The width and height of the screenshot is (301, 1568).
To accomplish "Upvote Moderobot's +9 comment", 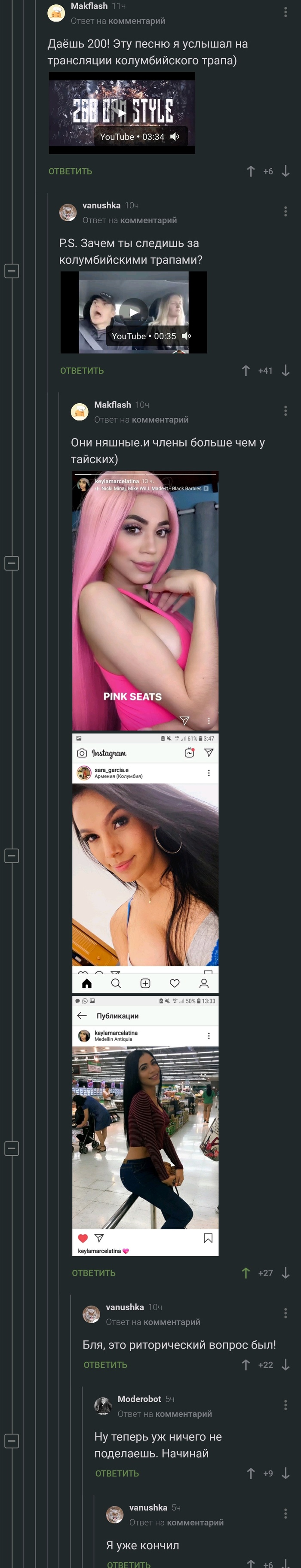I will pyautogui.click(x=250, y=1473).
